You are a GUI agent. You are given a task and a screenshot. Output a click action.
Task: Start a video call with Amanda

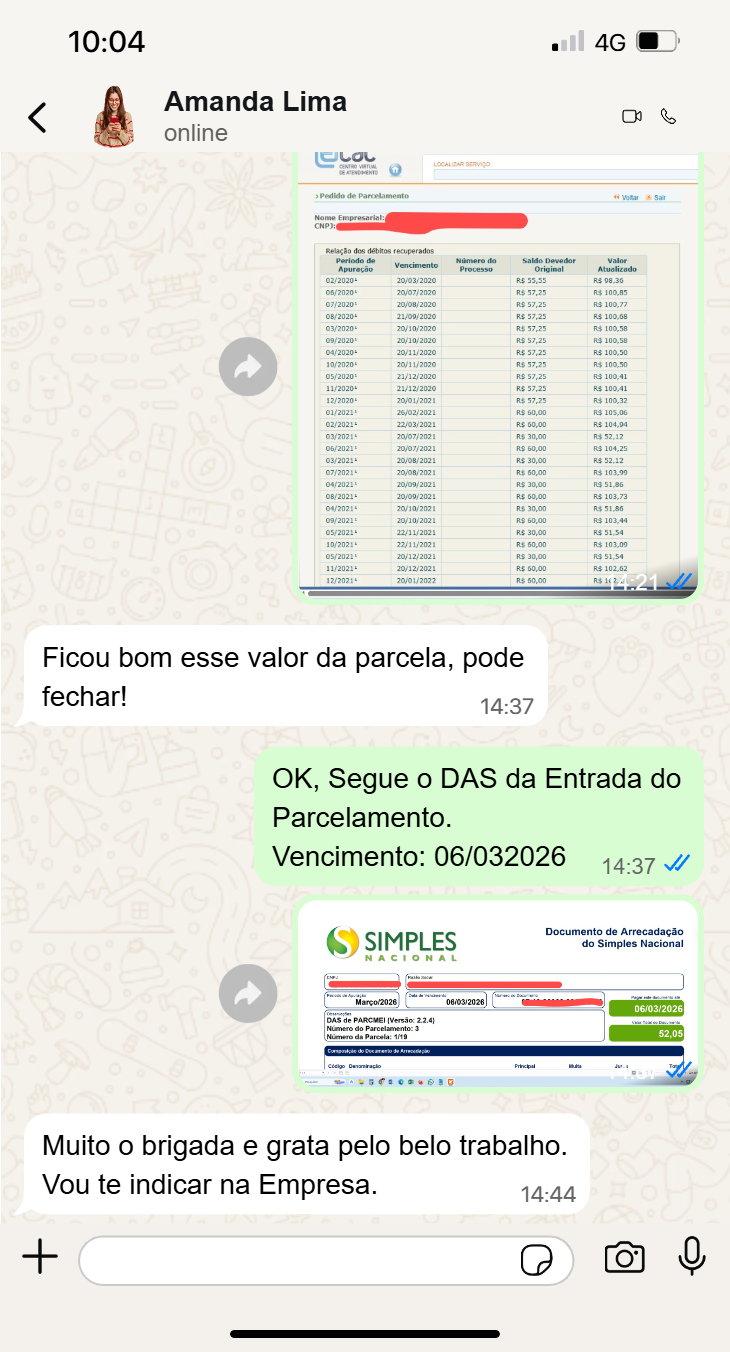(x=631, y=116)
